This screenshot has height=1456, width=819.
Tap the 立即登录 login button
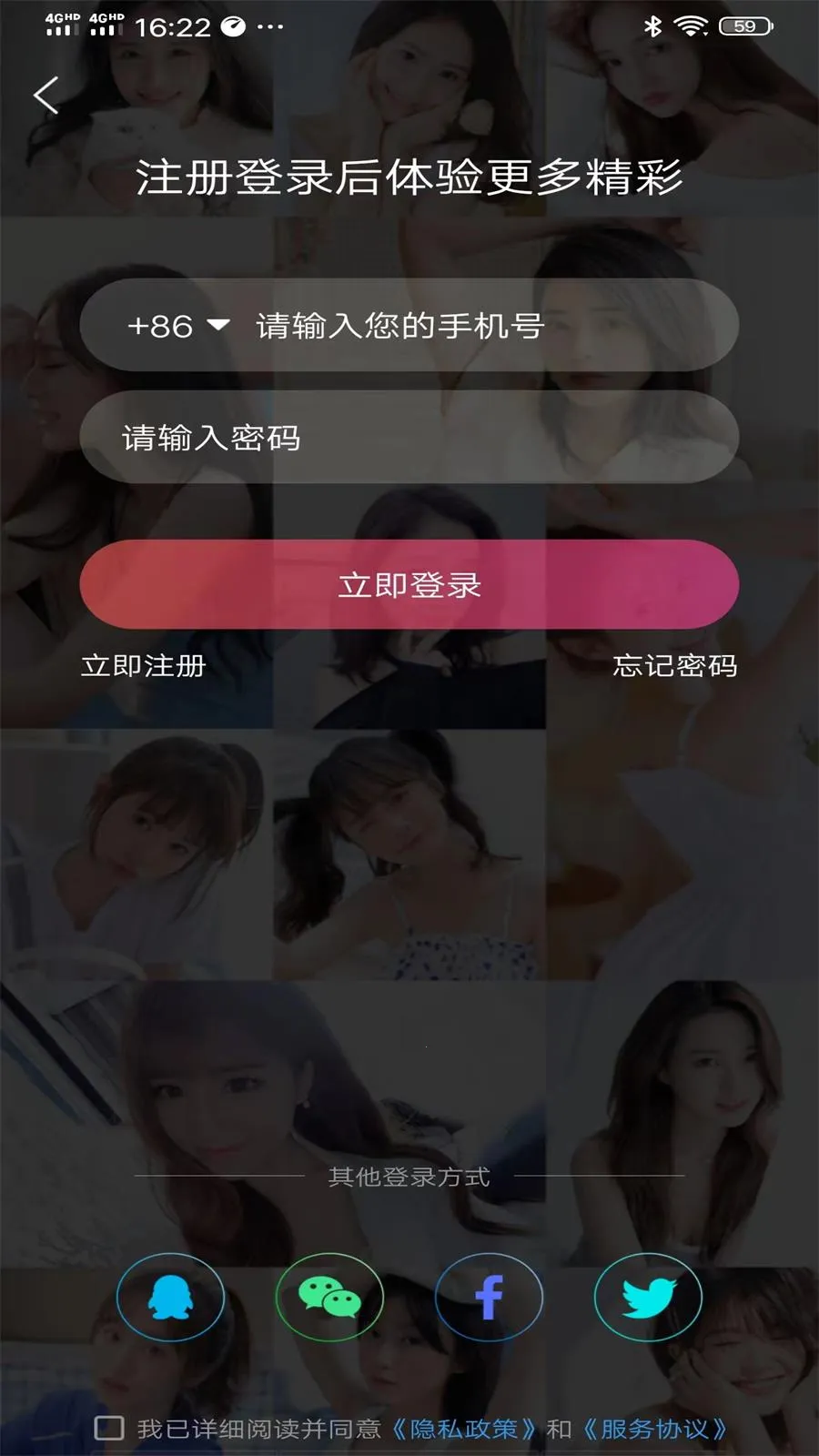click(x=409, y=584)
